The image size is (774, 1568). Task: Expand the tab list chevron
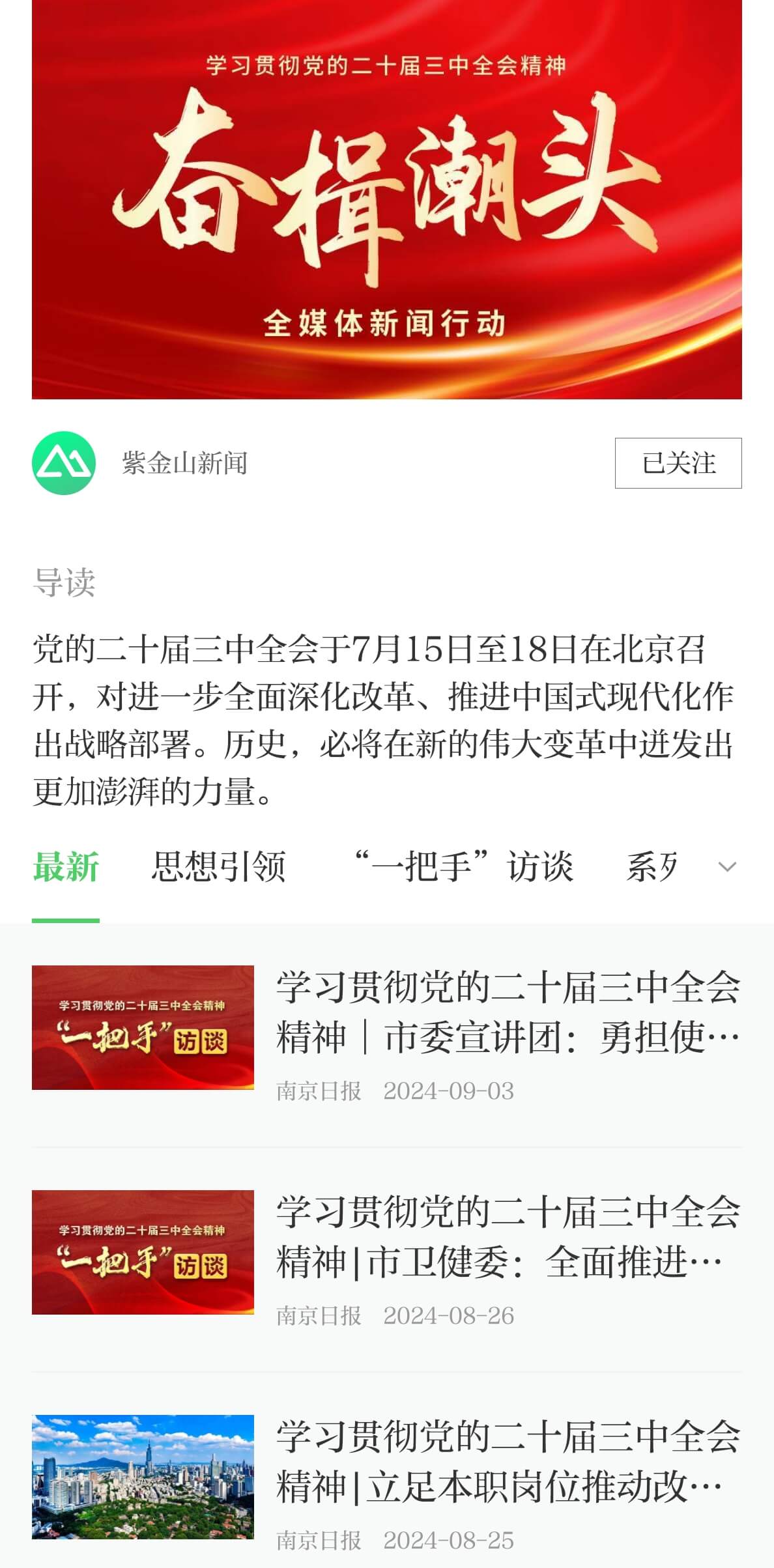726,867
